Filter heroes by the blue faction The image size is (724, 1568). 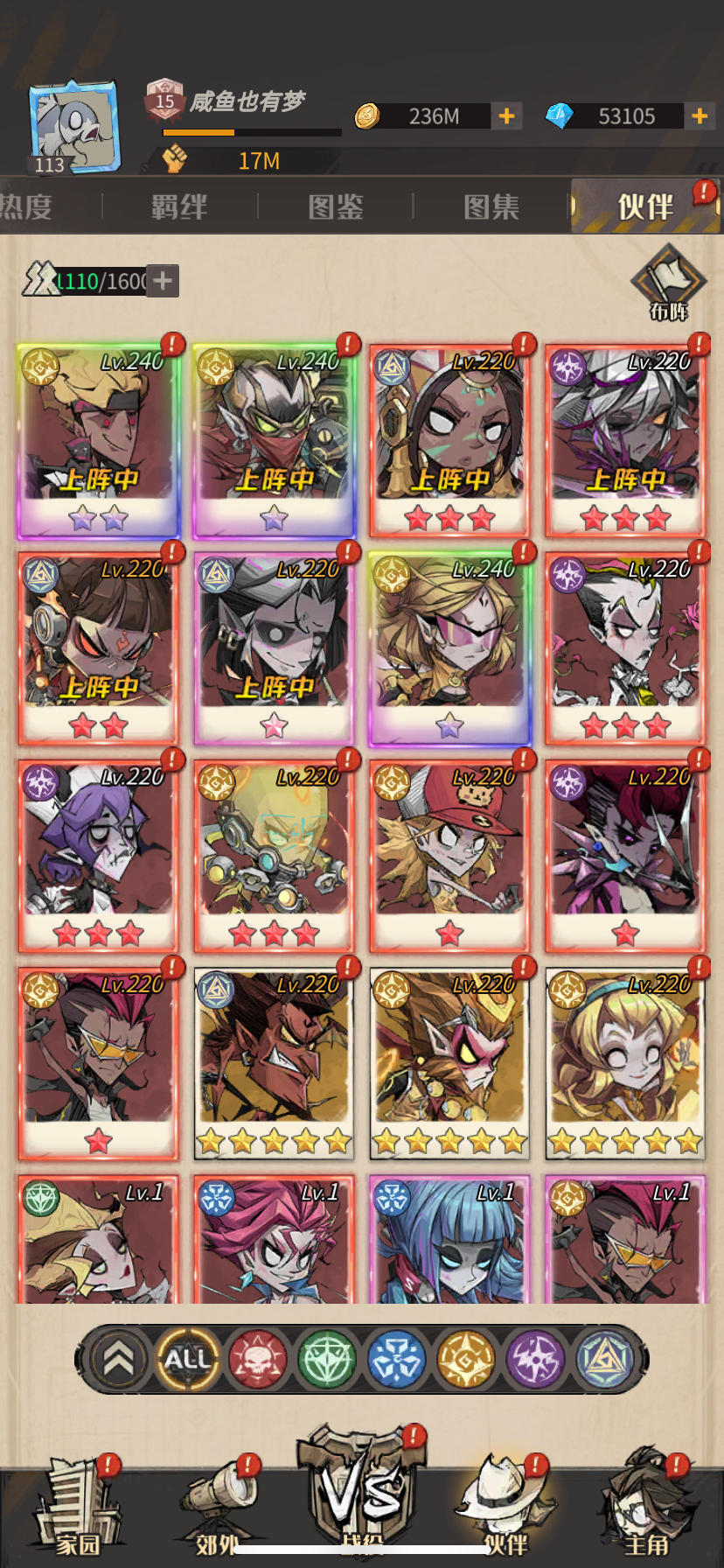point(396,1360)
